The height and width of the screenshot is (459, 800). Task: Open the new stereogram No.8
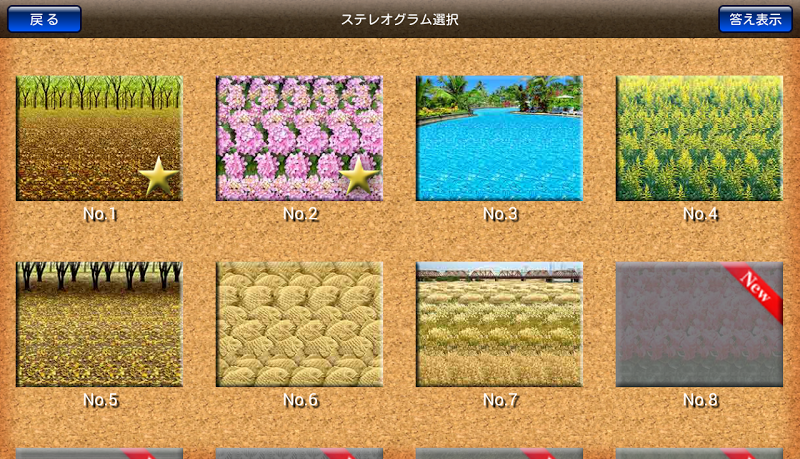(x=699, y=324)
